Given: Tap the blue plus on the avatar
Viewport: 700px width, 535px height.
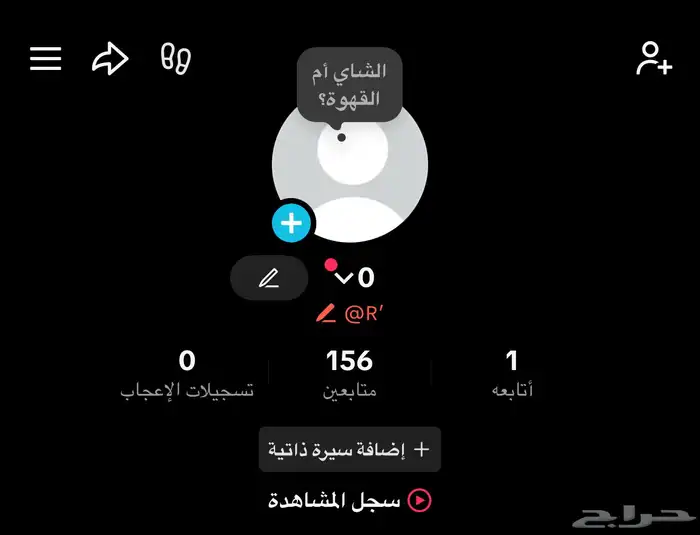Looking at the screenshot, I should click(292, 223).
